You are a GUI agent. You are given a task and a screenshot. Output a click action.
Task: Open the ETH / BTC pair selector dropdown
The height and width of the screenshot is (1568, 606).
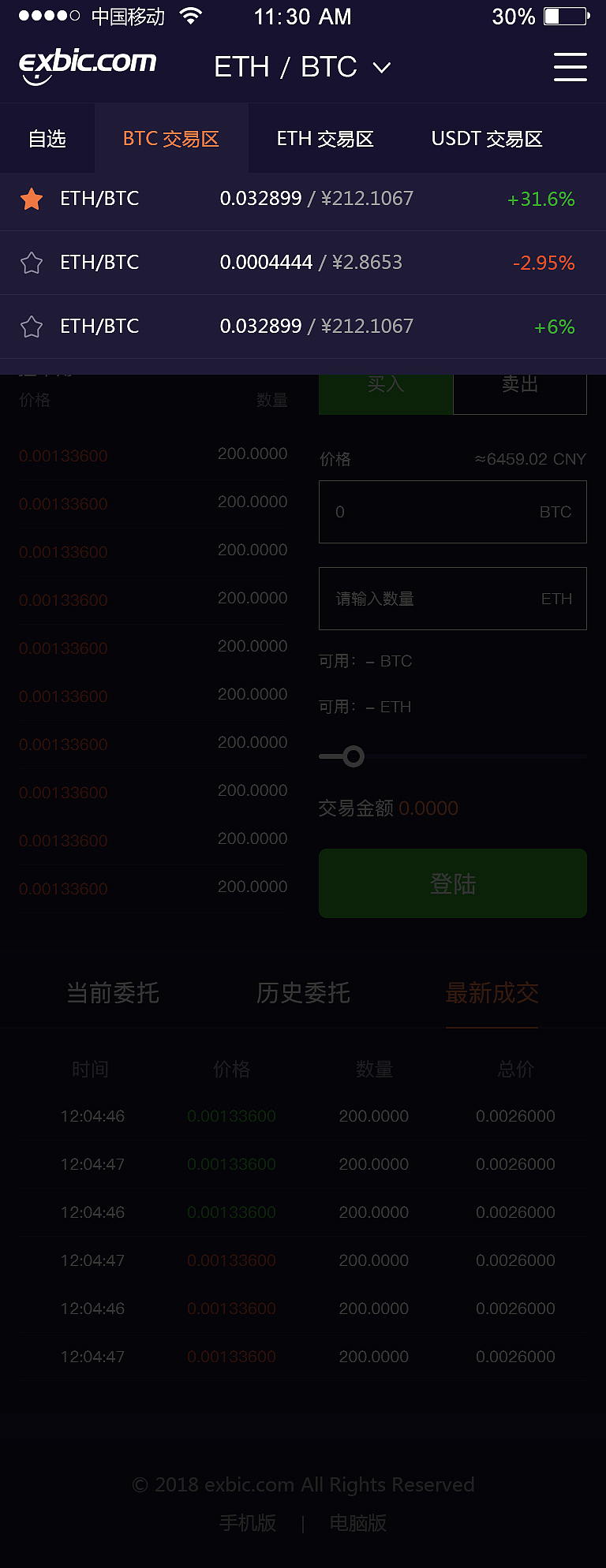(x=300, y=68)
